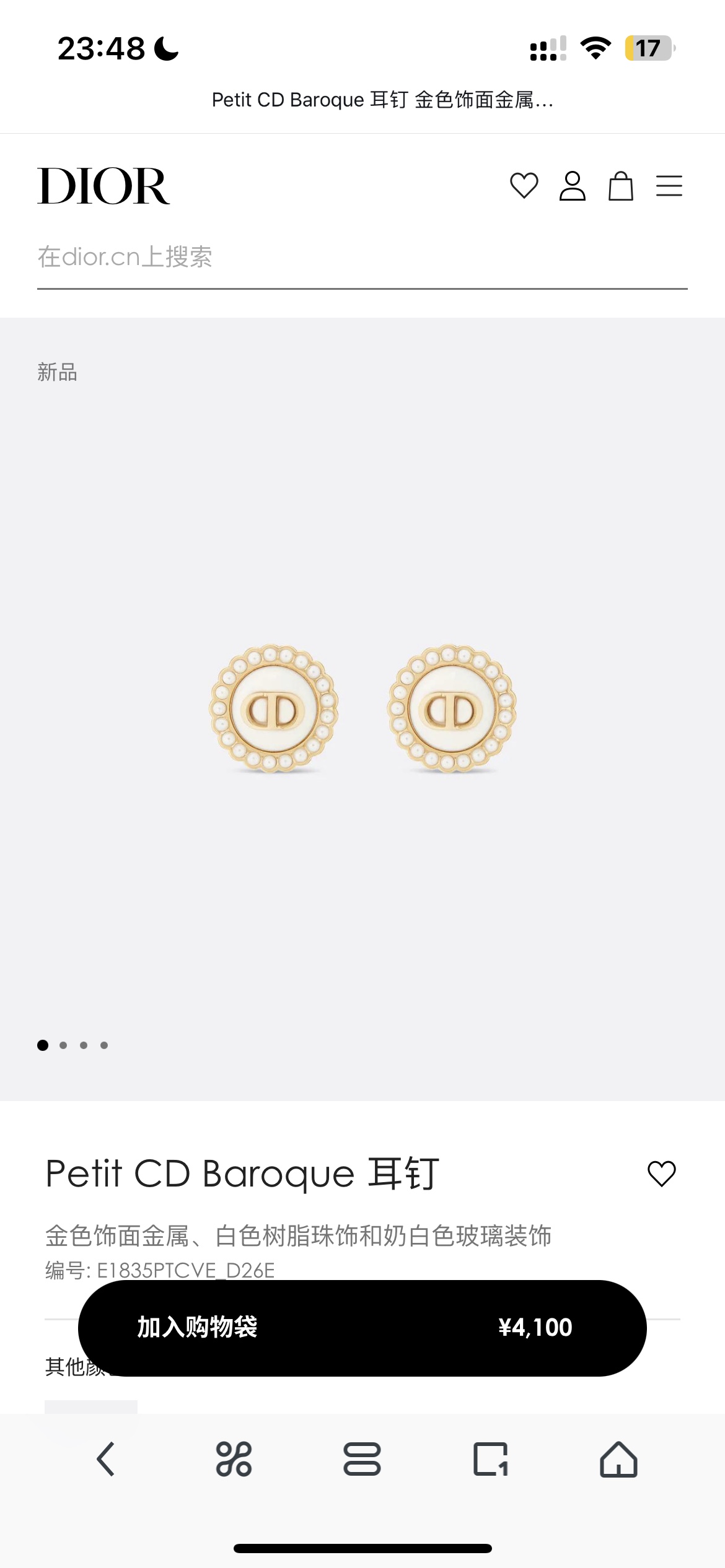Viewport: 725px width, 1568px height.
Task: Open the wishlist heart in header
Action: coord(524,186)
